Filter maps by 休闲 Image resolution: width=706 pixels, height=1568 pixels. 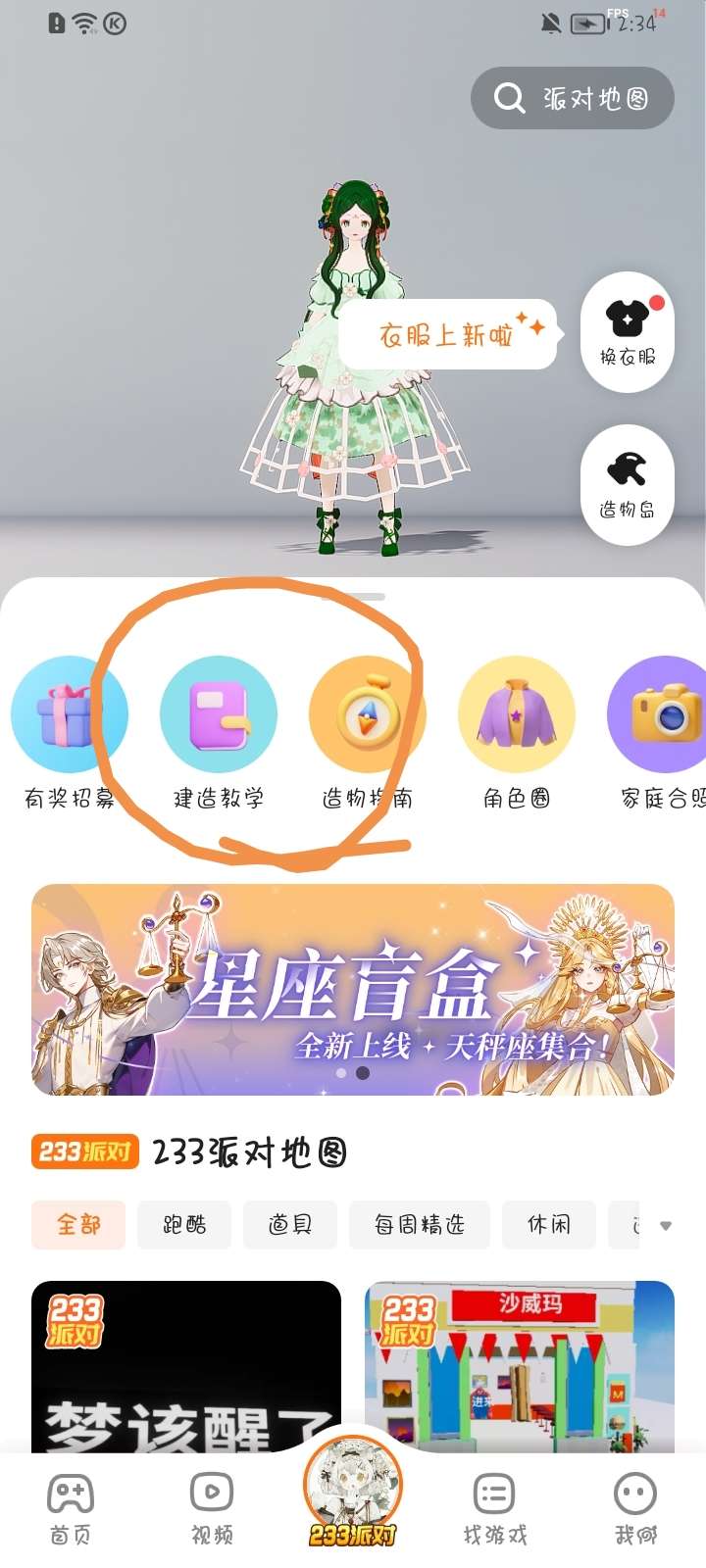pos(548,1225)
